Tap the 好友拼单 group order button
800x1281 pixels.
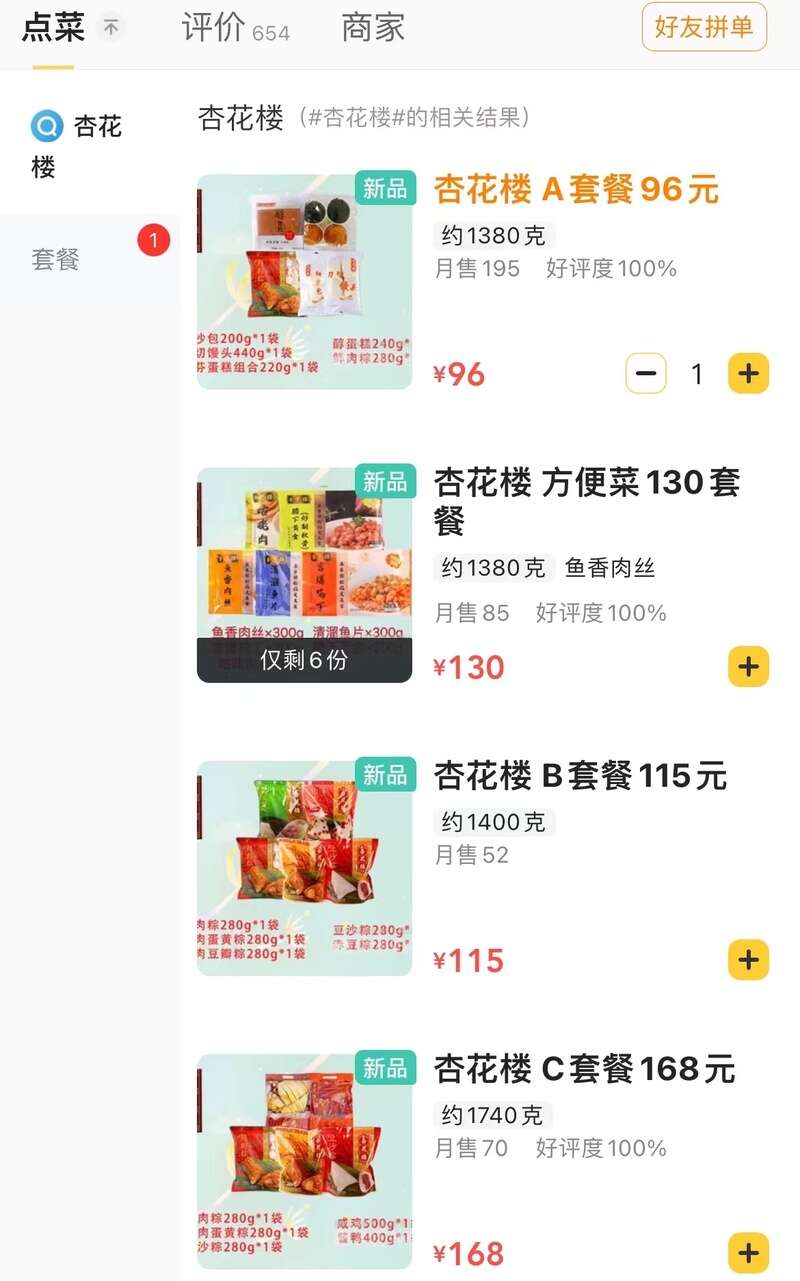point(704,27)
